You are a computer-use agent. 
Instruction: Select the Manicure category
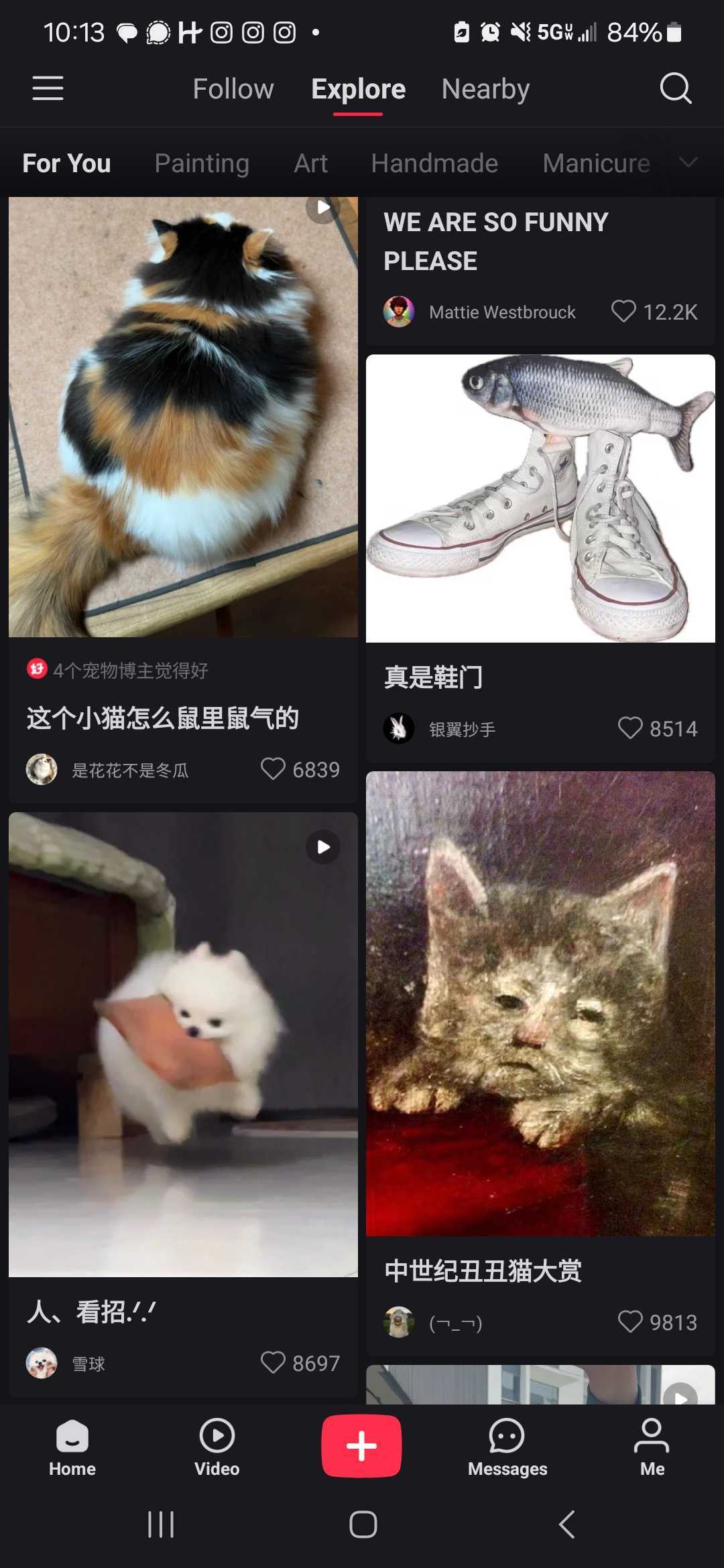coord(596,164)
